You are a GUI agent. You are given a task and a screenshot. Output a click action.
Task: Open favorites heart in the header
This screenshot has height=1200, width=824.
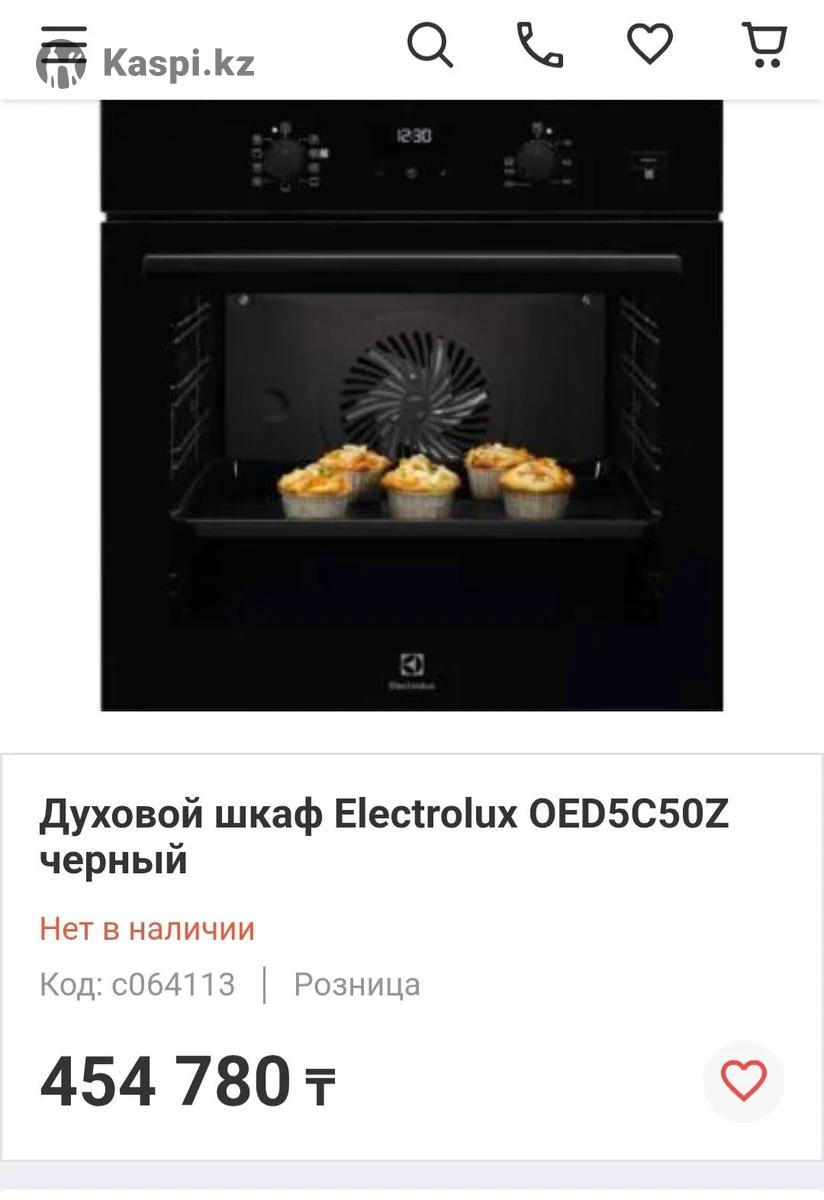(x=650, y=45)
